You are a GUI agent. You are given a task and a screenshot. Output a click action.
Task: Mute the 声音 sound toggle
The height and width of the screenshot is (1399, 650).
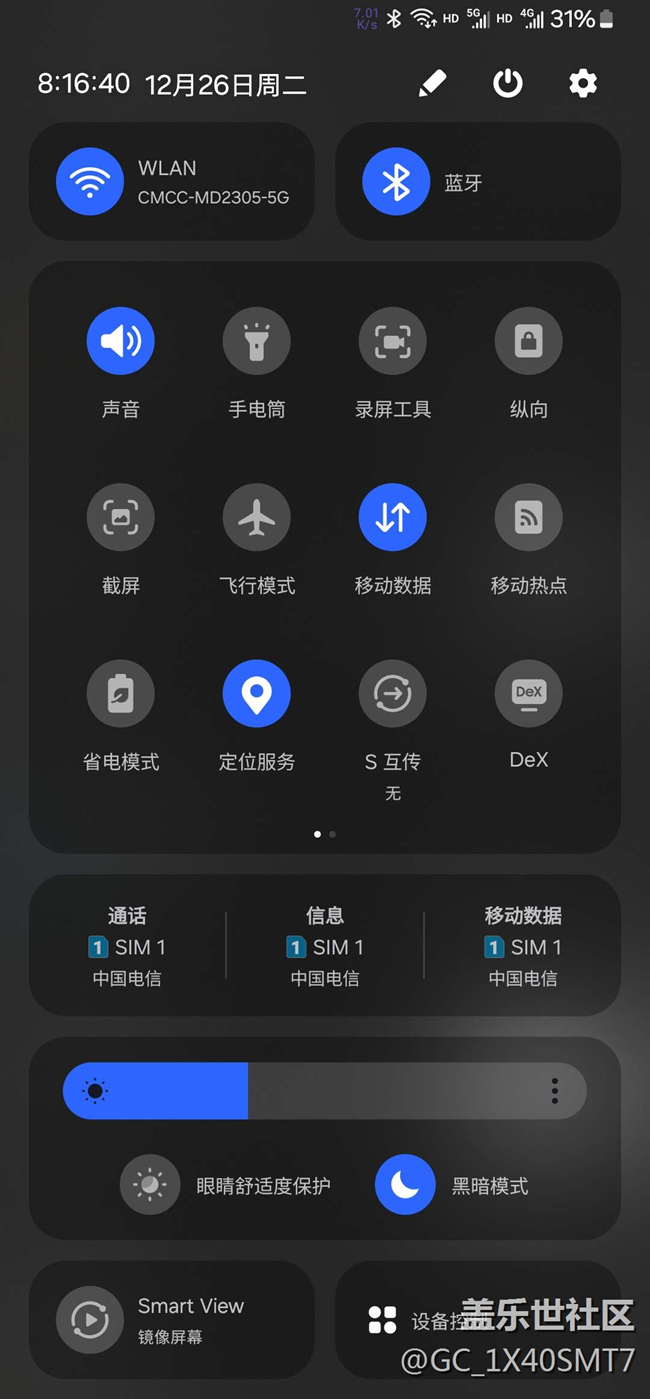[x=121, y=341]
